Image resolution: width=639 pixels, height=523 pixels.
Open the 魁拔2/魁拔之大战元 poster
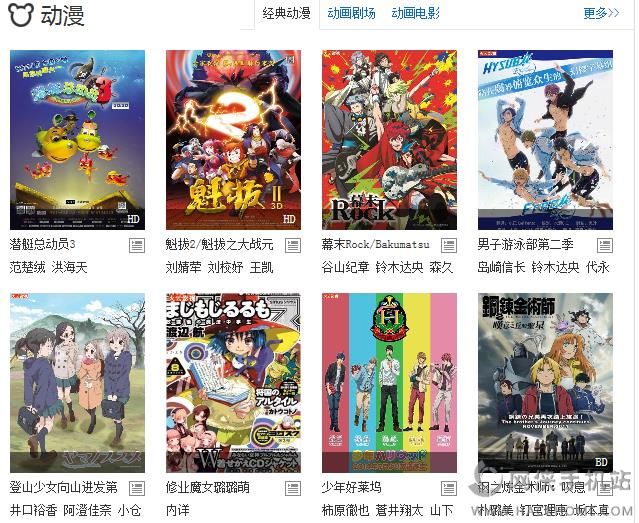[233, 140]
